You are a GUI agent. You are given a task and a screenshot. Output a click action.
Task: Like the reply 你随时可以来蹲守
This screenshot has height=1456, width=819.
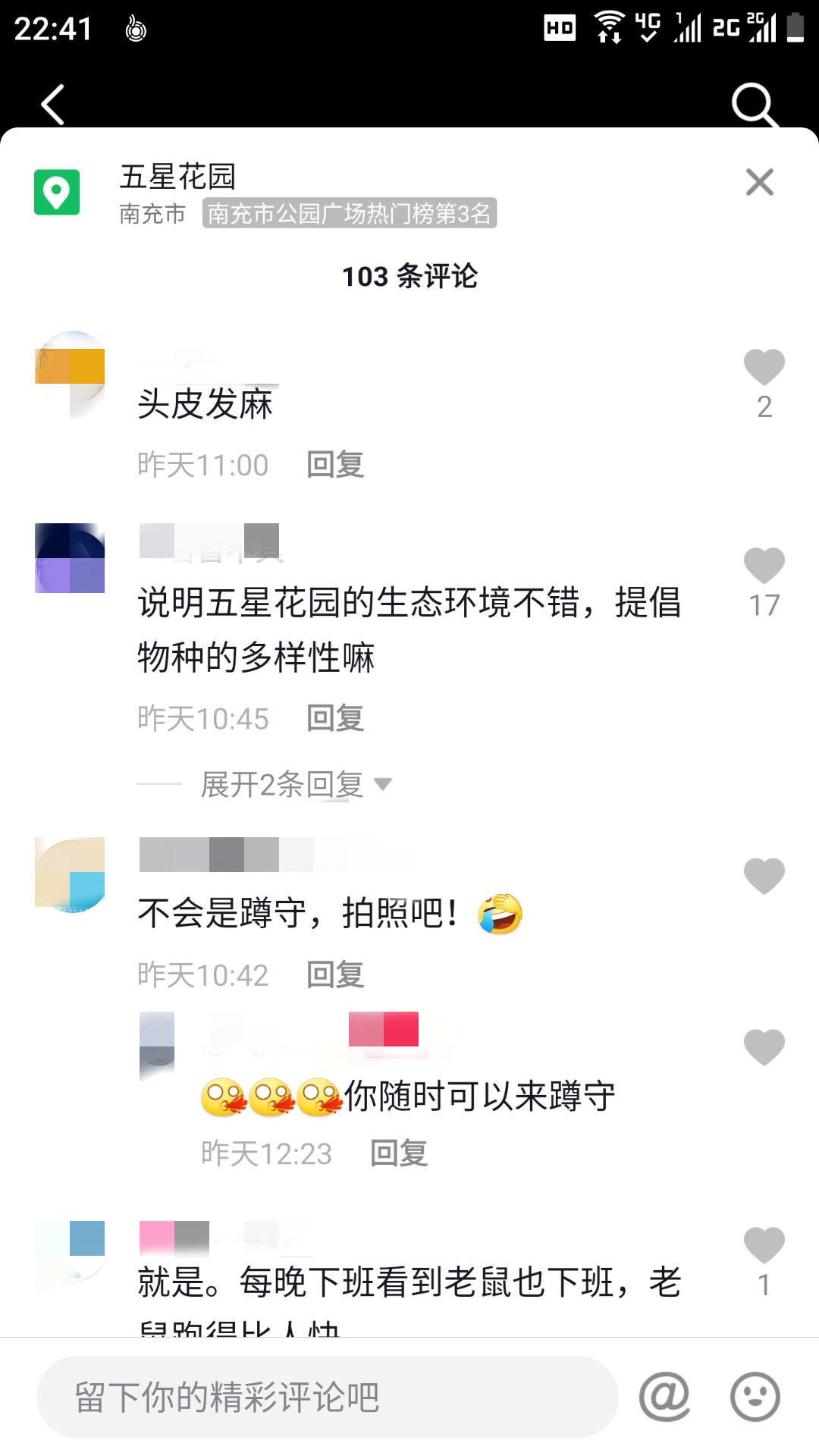point(764,1048)
